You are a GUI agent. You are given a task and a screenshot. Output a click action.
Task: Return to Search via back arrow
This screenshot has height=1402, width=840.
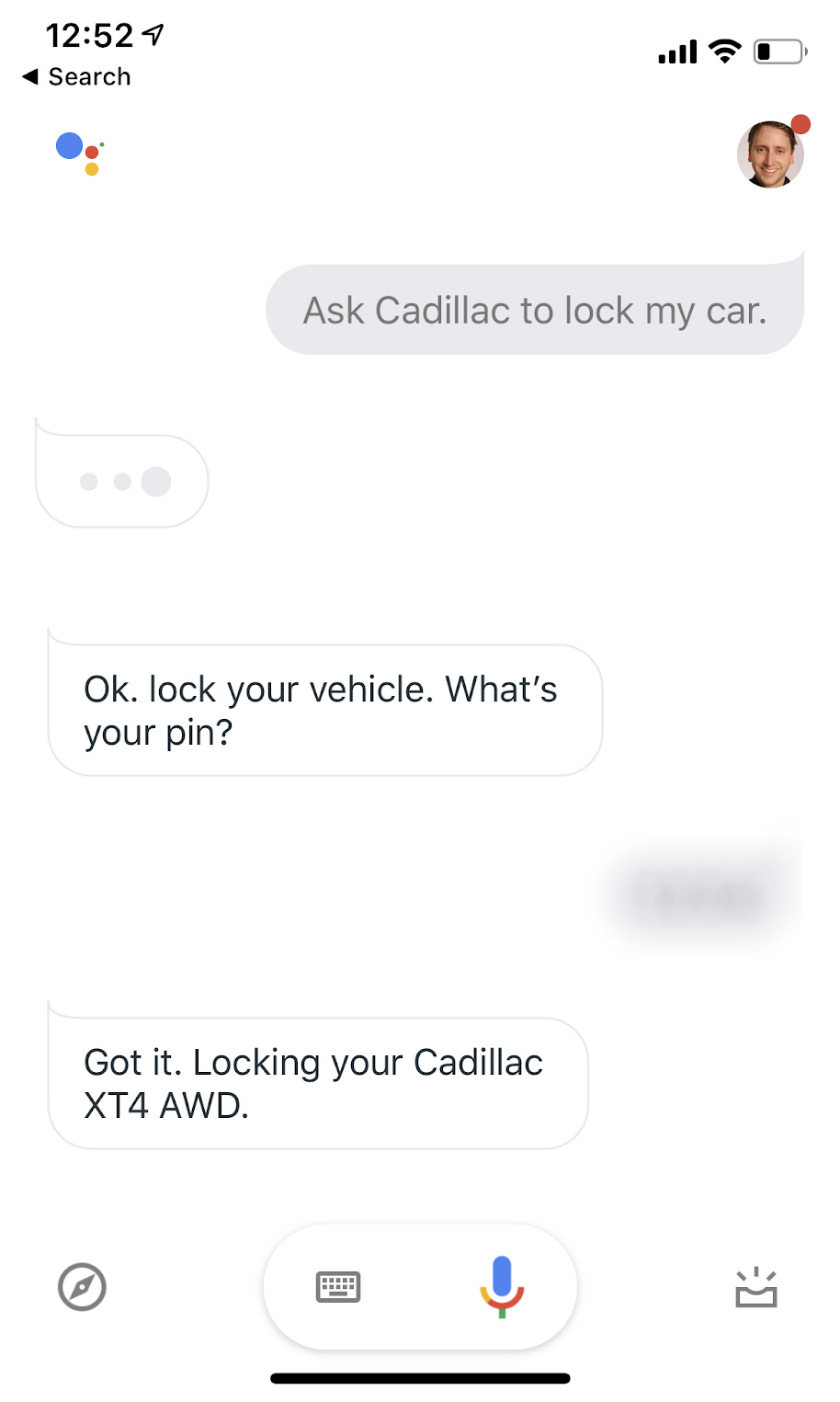tap(76, 77)
